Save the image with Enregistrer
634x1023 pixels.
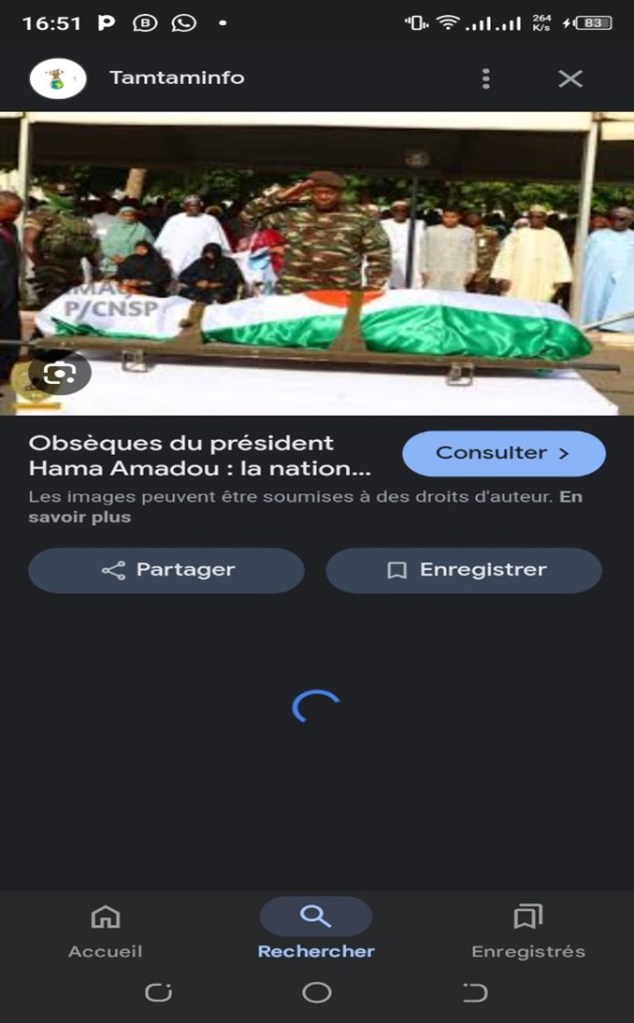tap(464, 570)
